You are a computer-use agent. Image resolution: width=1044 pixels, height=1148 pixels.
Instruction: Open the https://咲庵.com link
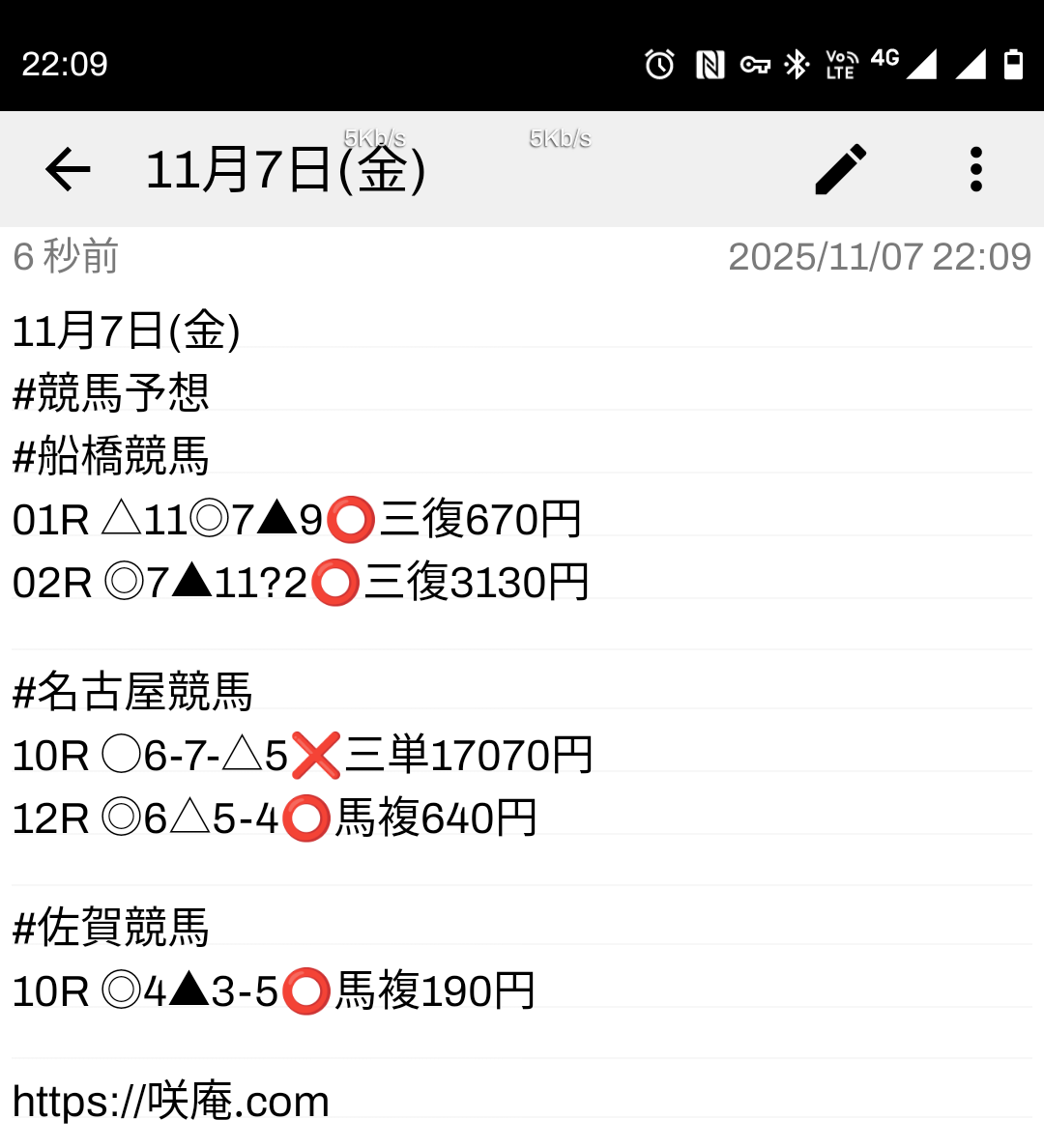[x=171, y=1102]
